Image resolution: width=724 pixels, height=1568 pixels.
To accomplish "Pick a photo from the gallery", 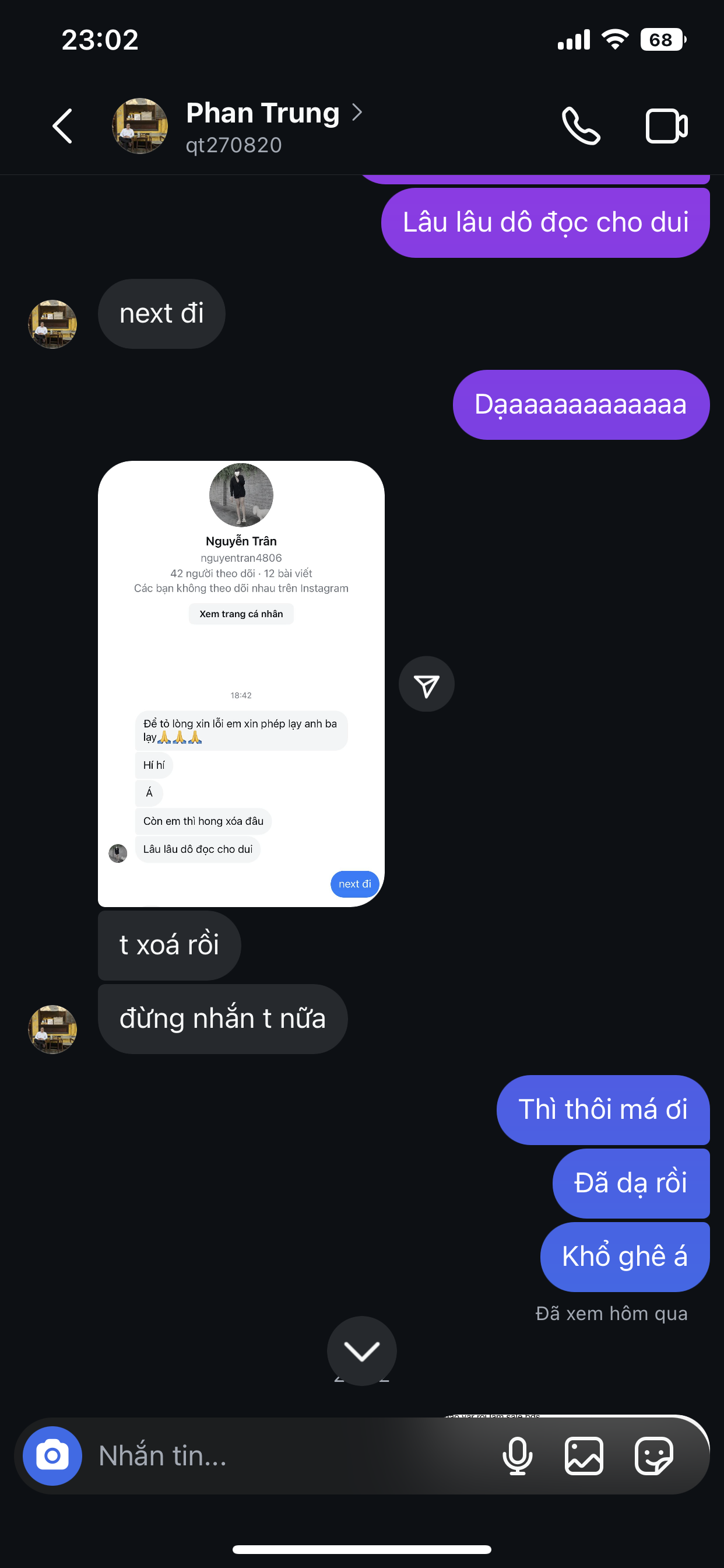I will point(584,1455).
